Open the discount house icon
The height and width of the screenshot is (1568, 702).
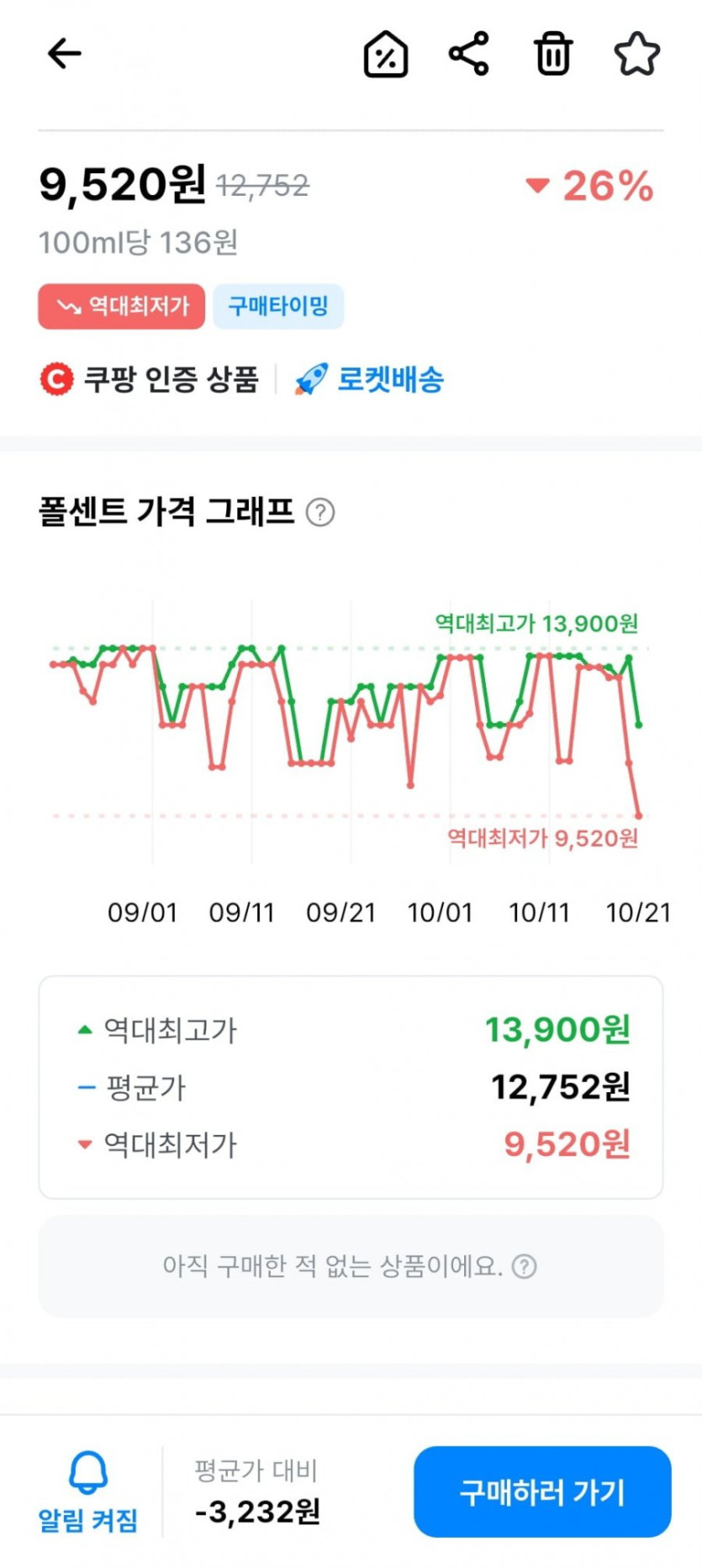coord(386,54)
